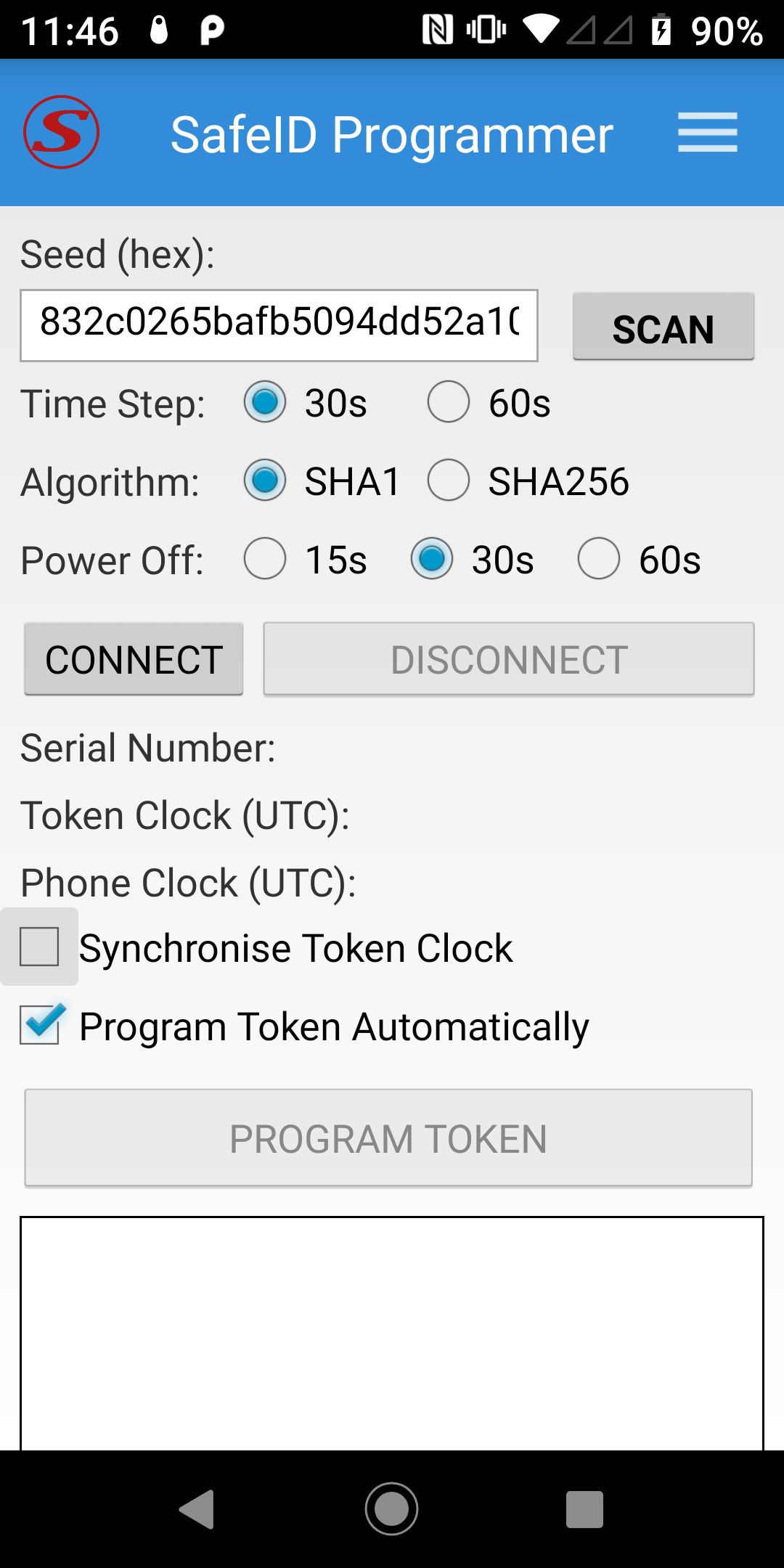Select 30s for Time Step
This screenshot has width=784, height=1568.
pos(265,402)
